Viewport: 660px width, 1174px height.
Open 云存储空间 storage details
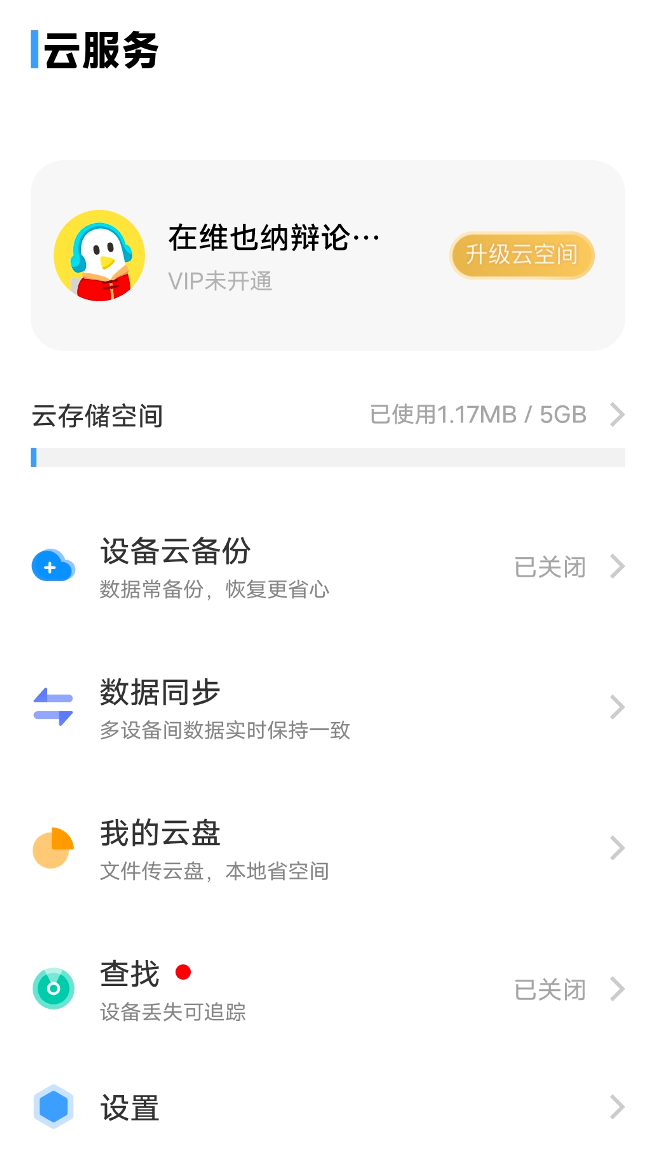328,415
